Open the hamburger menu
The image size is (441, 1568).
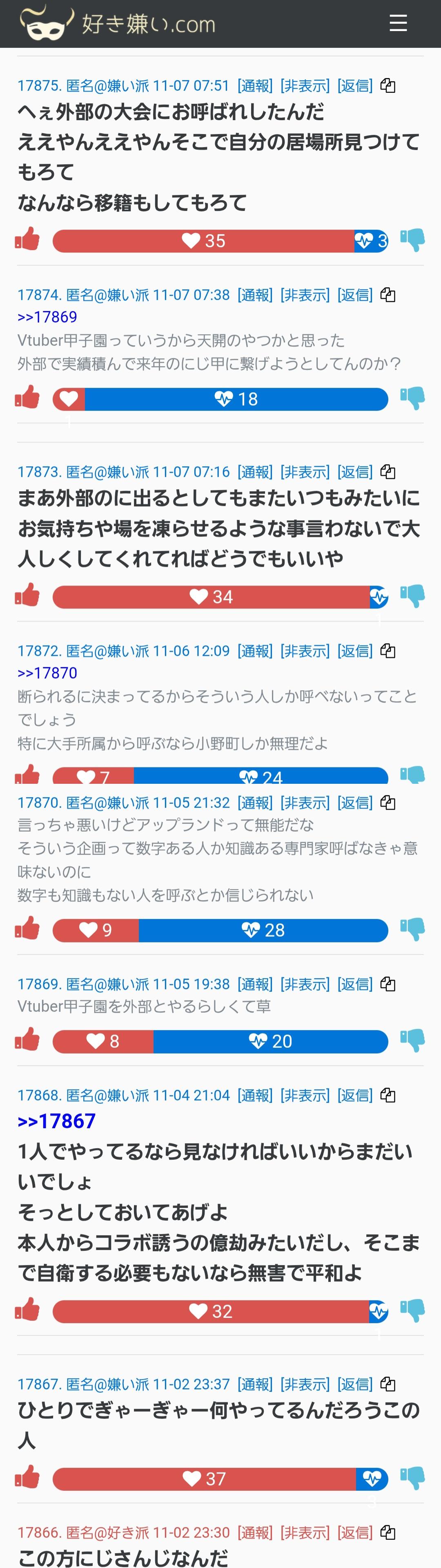point(398,23)
